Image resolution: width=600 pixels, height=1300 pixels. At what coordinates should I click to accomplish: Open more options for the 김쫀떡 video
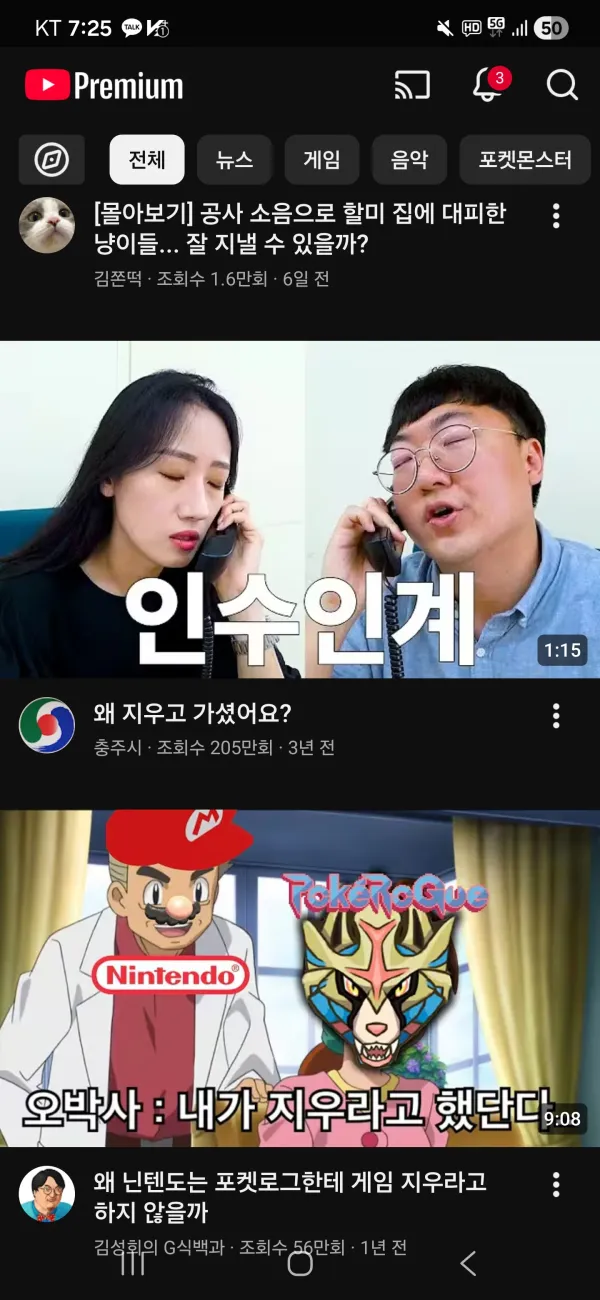556,215
